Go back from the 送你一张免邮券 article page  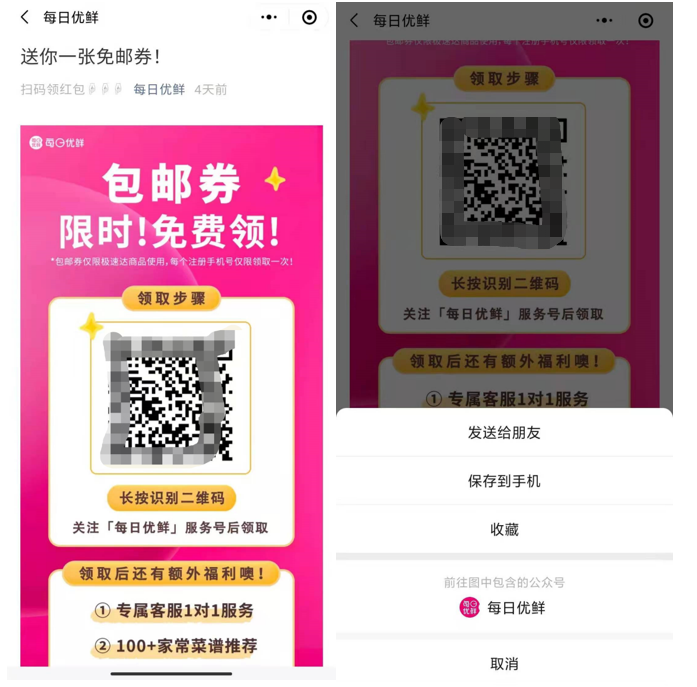pos(25,18)
